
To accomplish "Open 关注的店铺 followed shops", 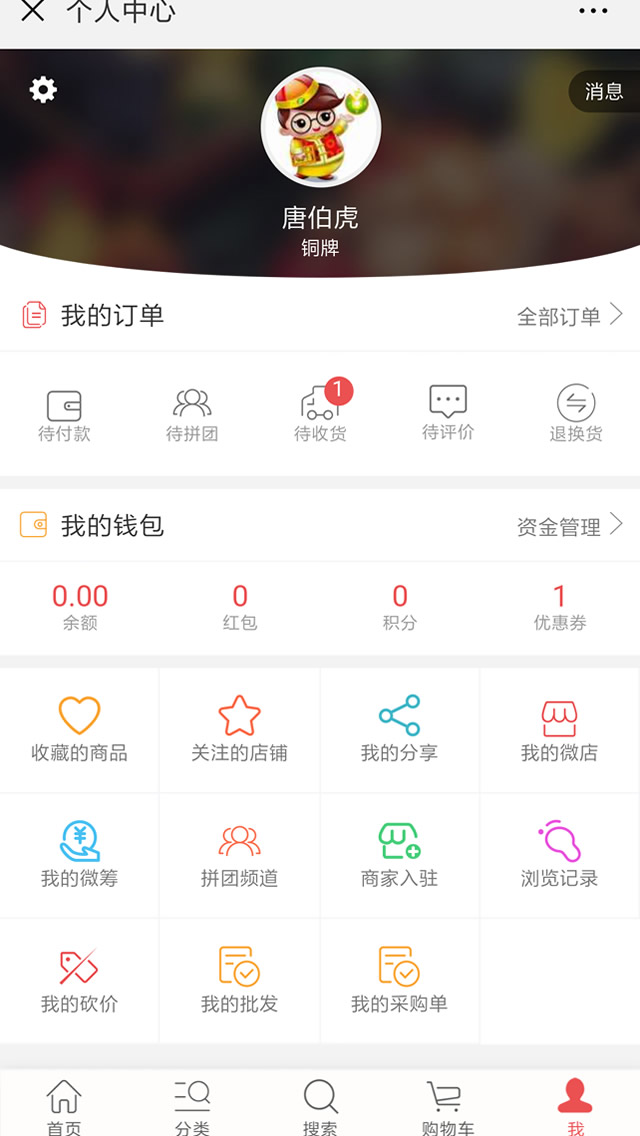I will (240, 730).
